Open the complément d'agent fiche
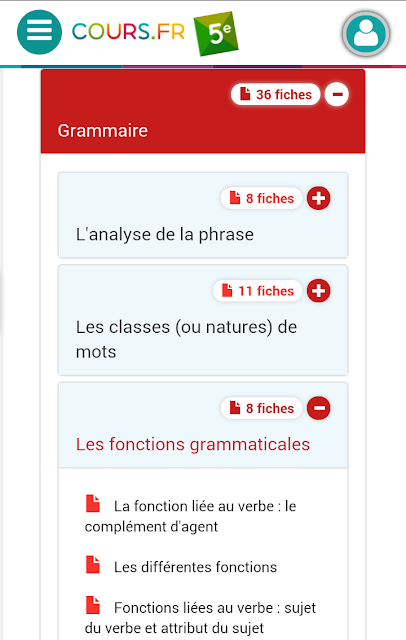Image resolution: width=406 pixels, height=640 pixels. 191,516
